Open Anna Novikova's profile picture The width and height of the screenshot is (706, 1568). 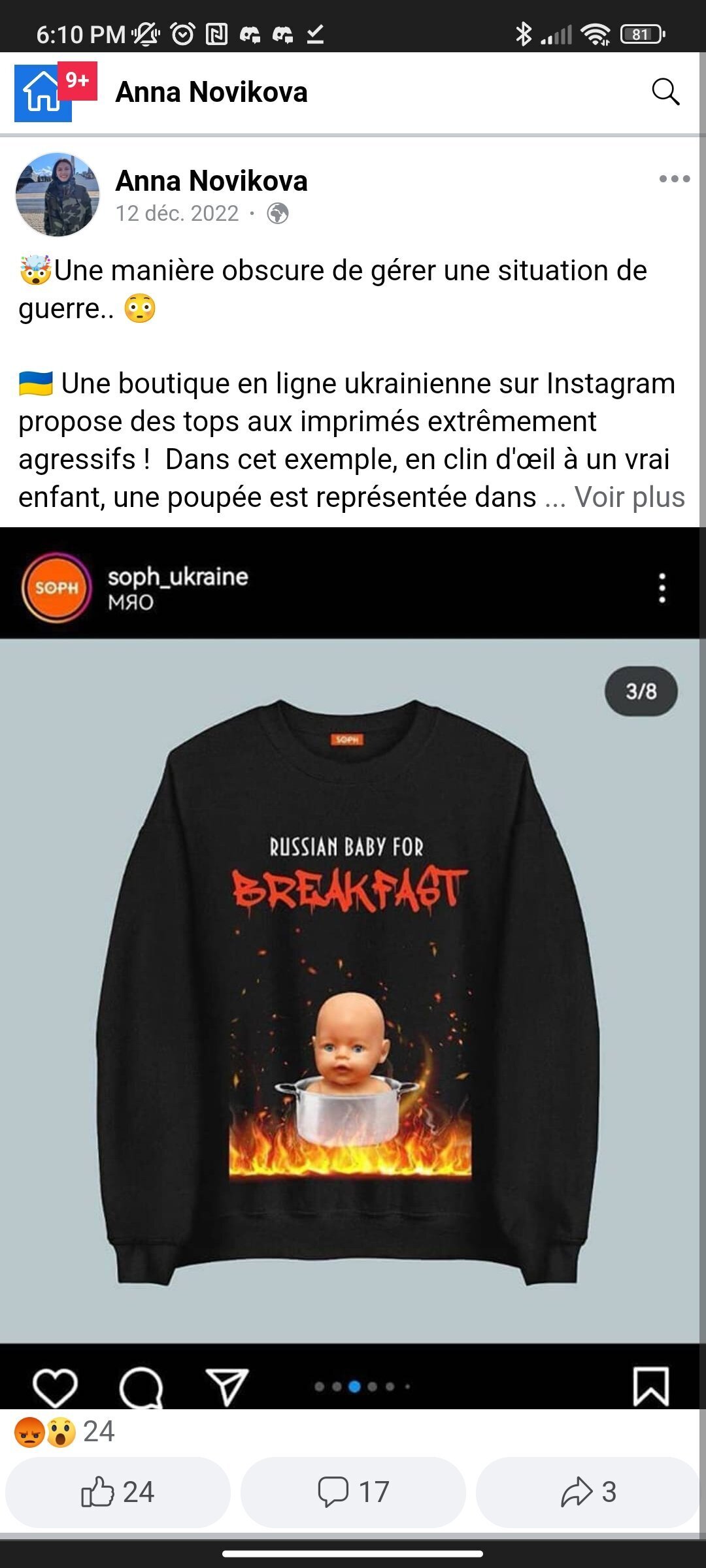58,195
